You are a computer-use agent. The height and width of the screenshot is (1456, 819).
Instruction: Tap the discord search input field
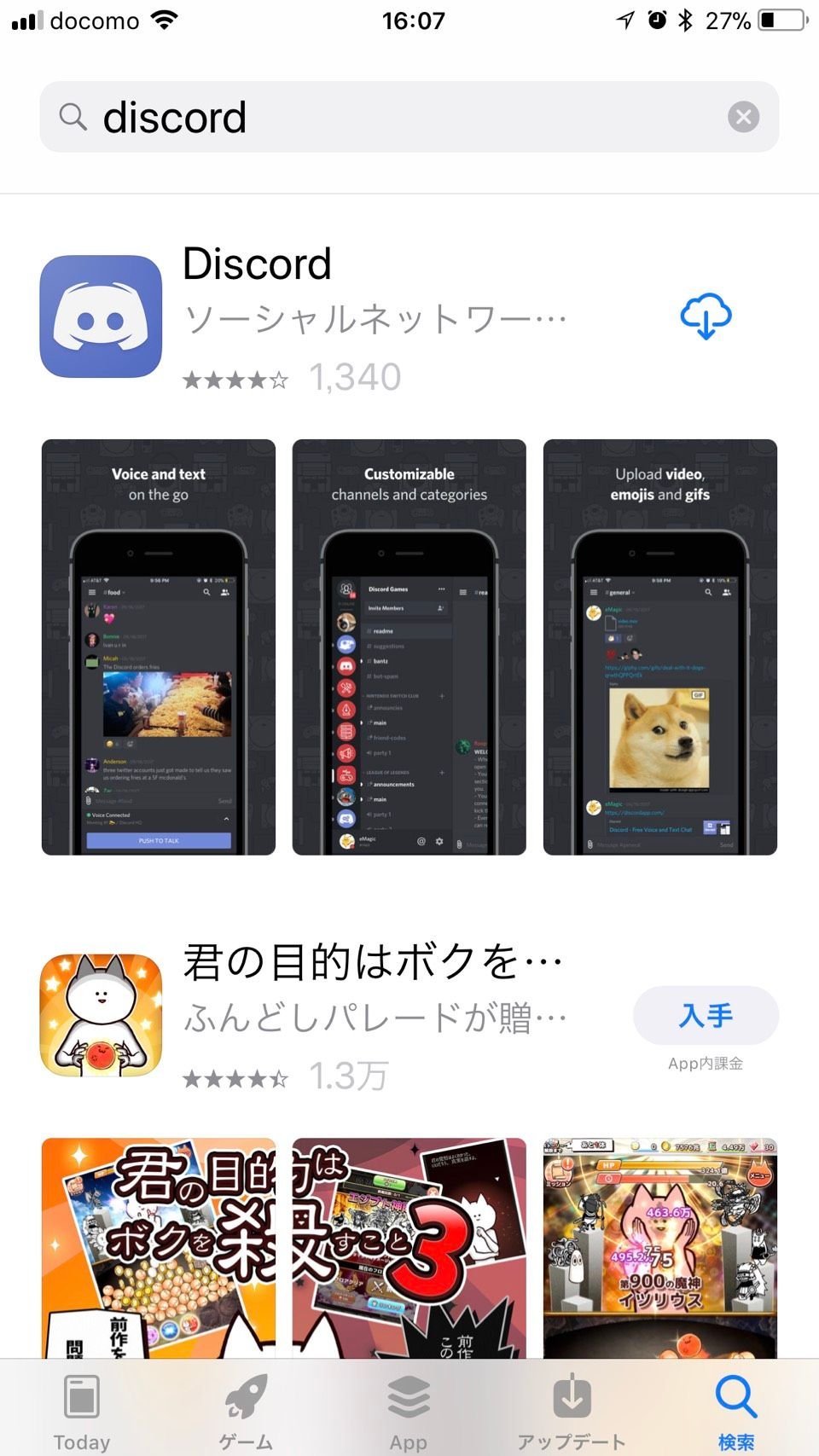point(341,116)
